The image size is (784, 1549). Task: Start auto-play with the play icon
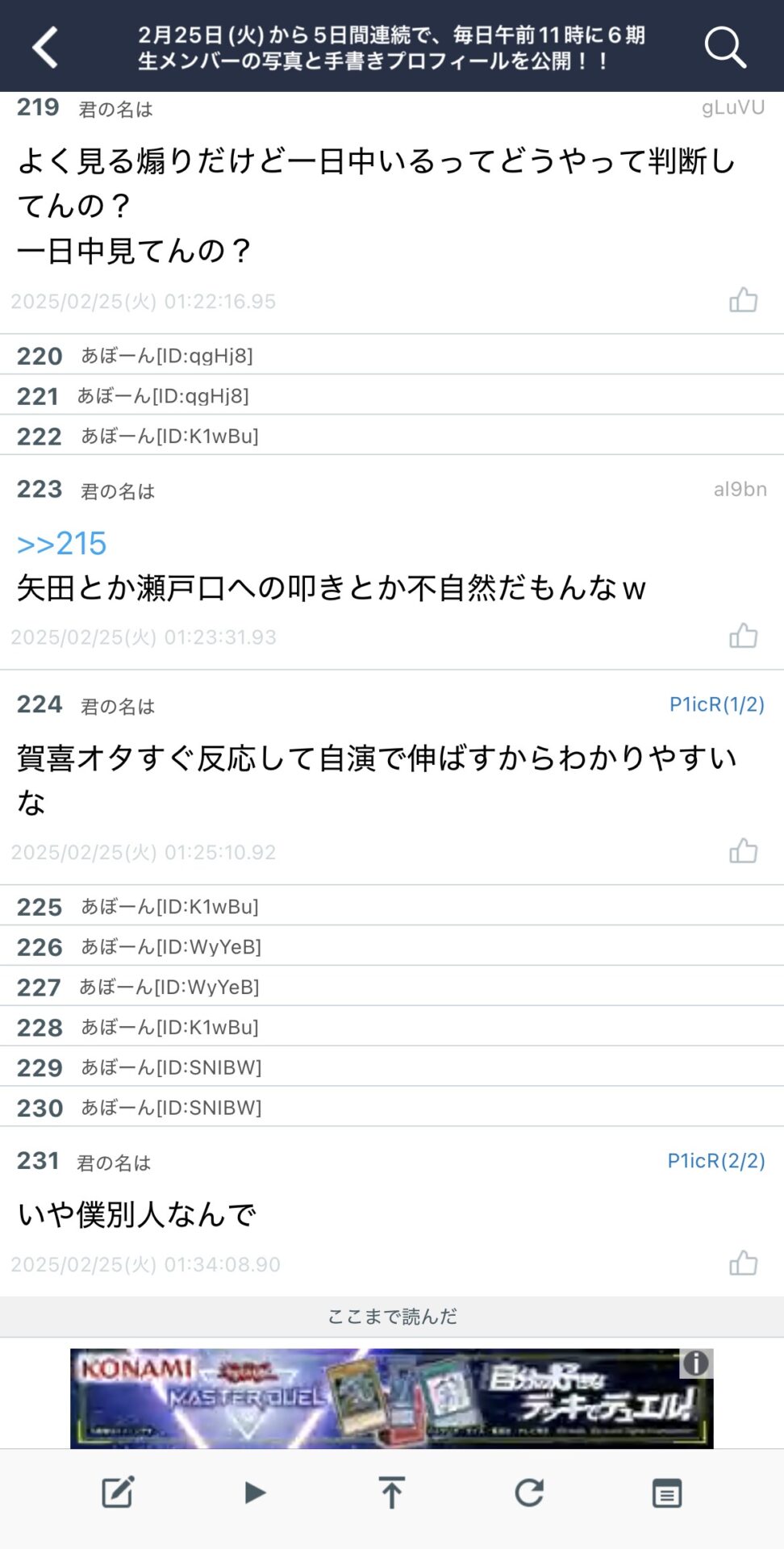click(x=255, y=1493)
